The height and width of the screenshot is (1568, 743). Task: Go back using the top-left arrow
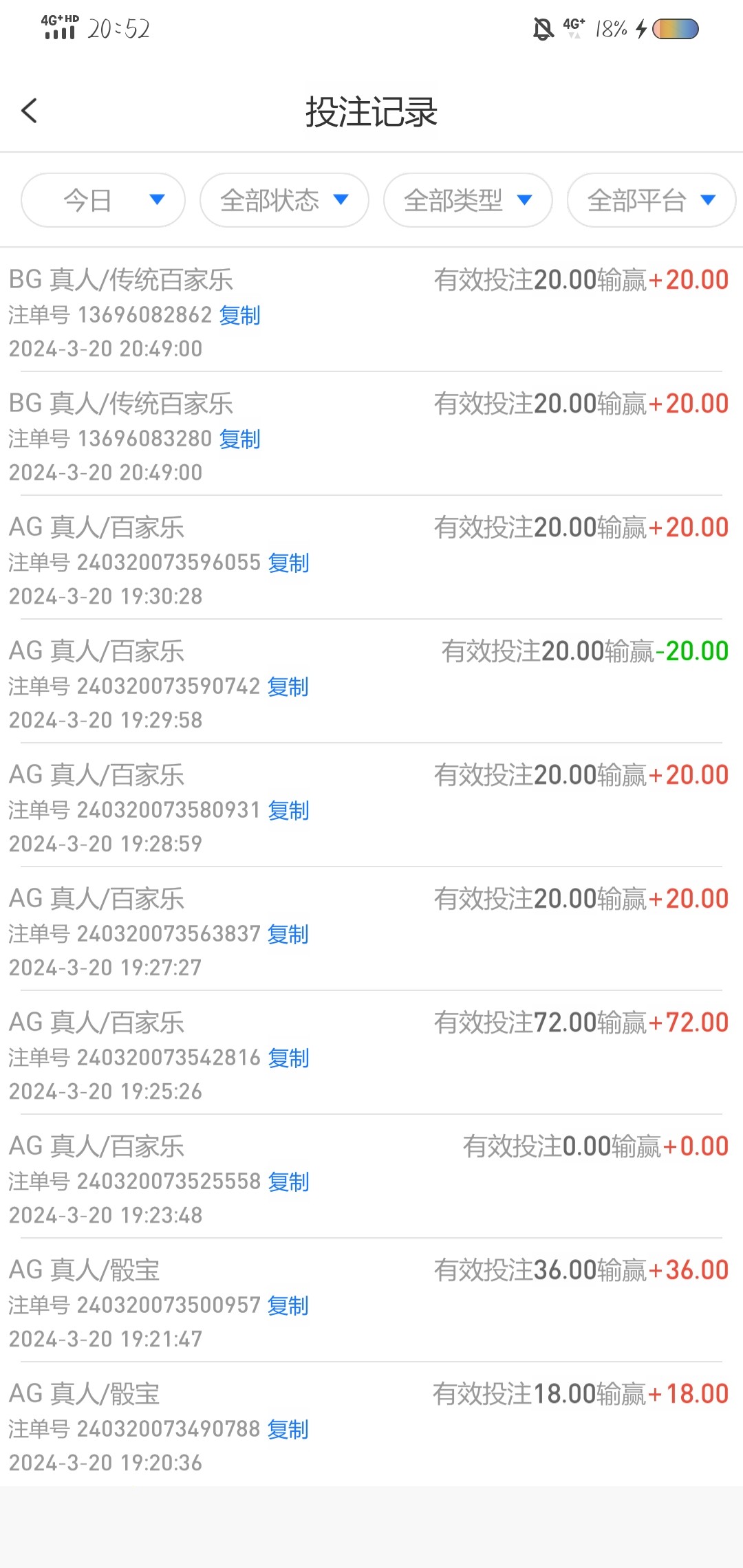coord(29,111)
